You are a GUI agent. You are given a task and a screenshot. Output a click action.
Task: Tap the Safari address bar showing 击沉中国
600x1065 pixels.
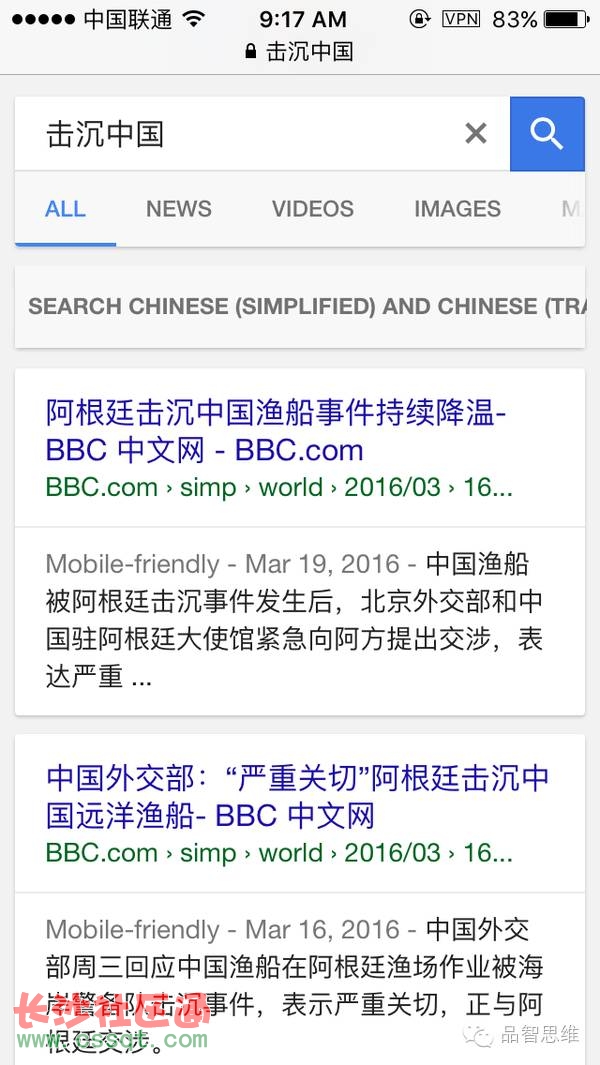[300, 52]
